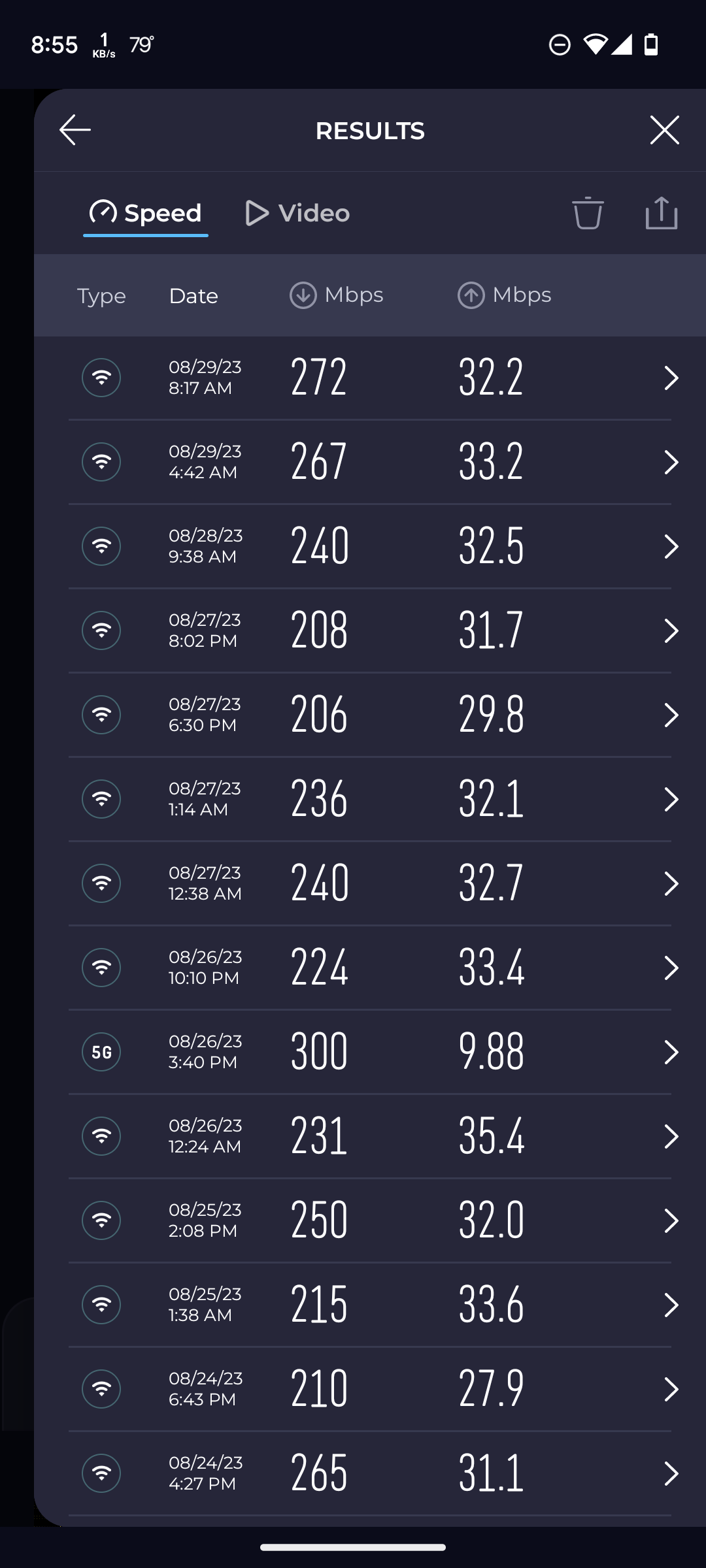Screen dimensions: 706x1568
Task: Share results using the export icon
Action: [662, 213]
